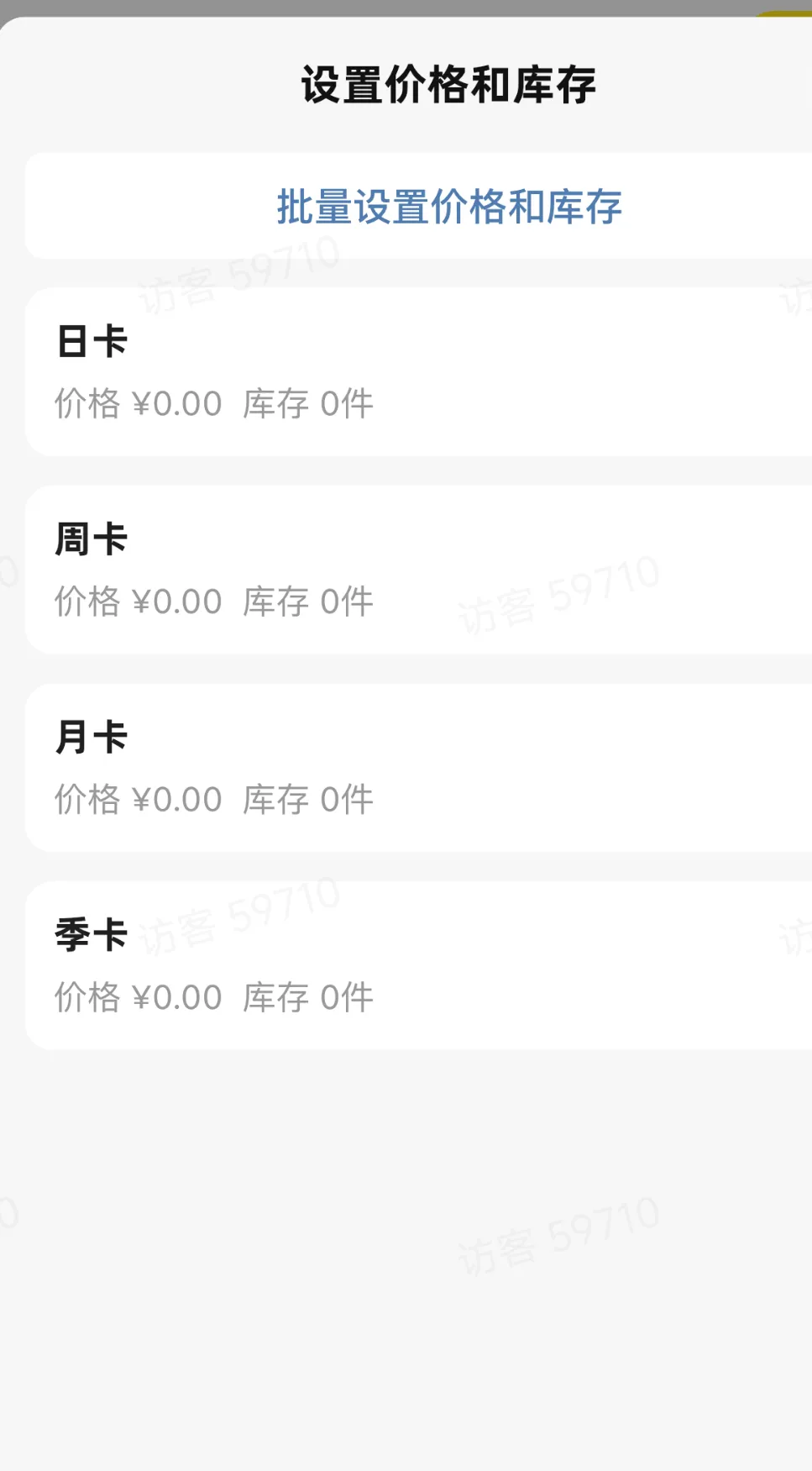Set the stock field for 日卡

coord(307,403)
